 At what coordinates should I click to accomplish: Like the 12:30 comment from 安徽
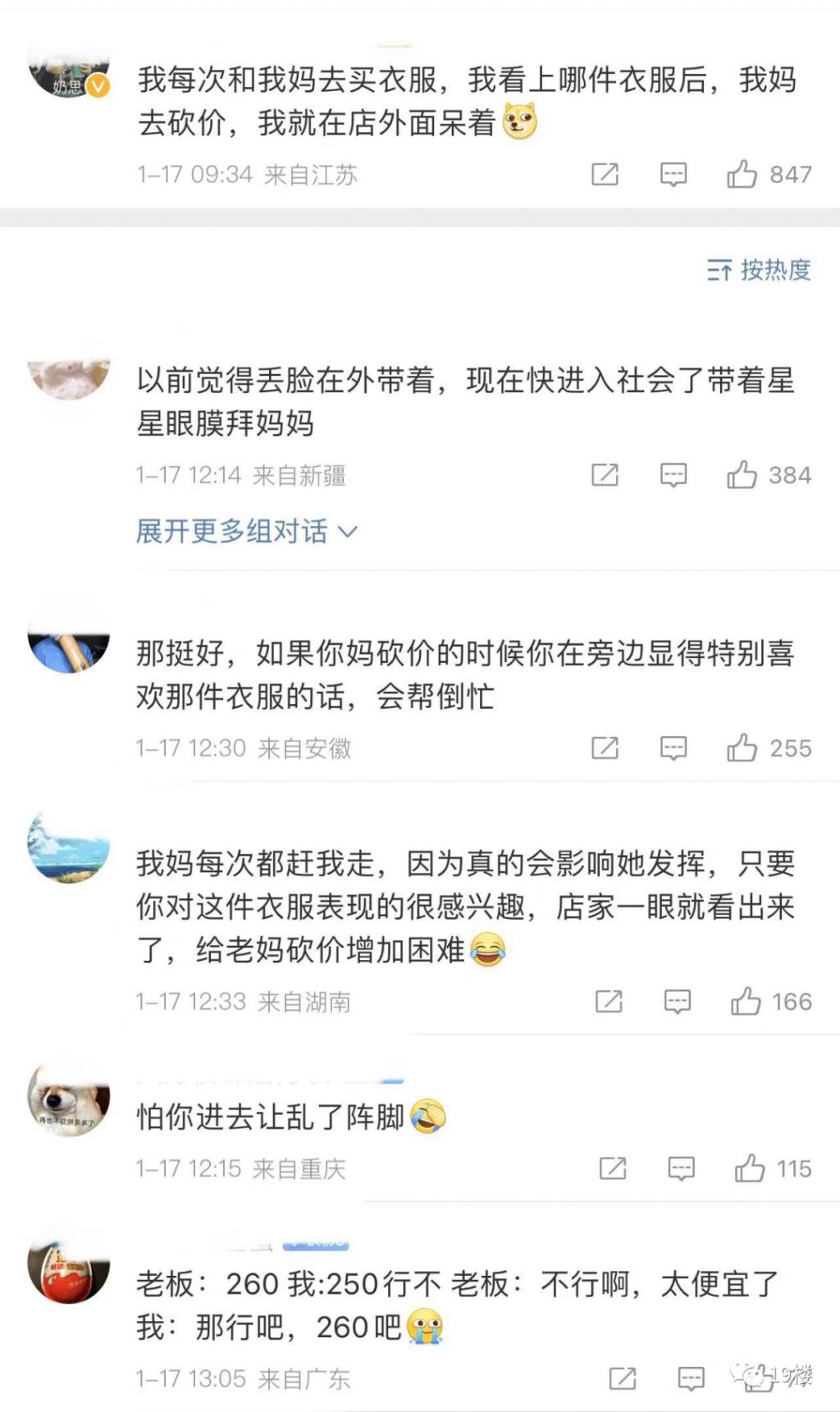(742, 747)
